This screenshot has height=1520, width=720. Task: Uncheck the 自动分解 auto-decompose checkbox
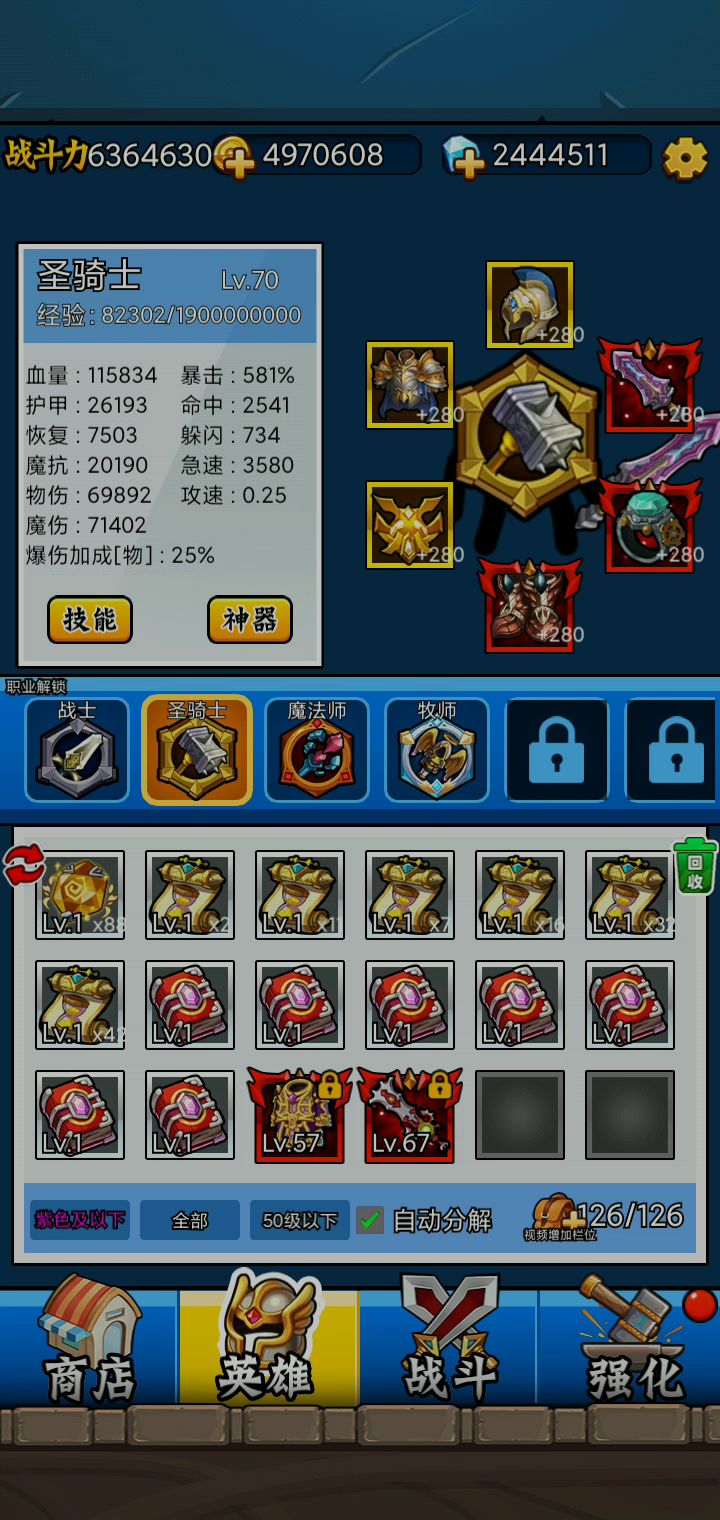[x=370, y=1220]
